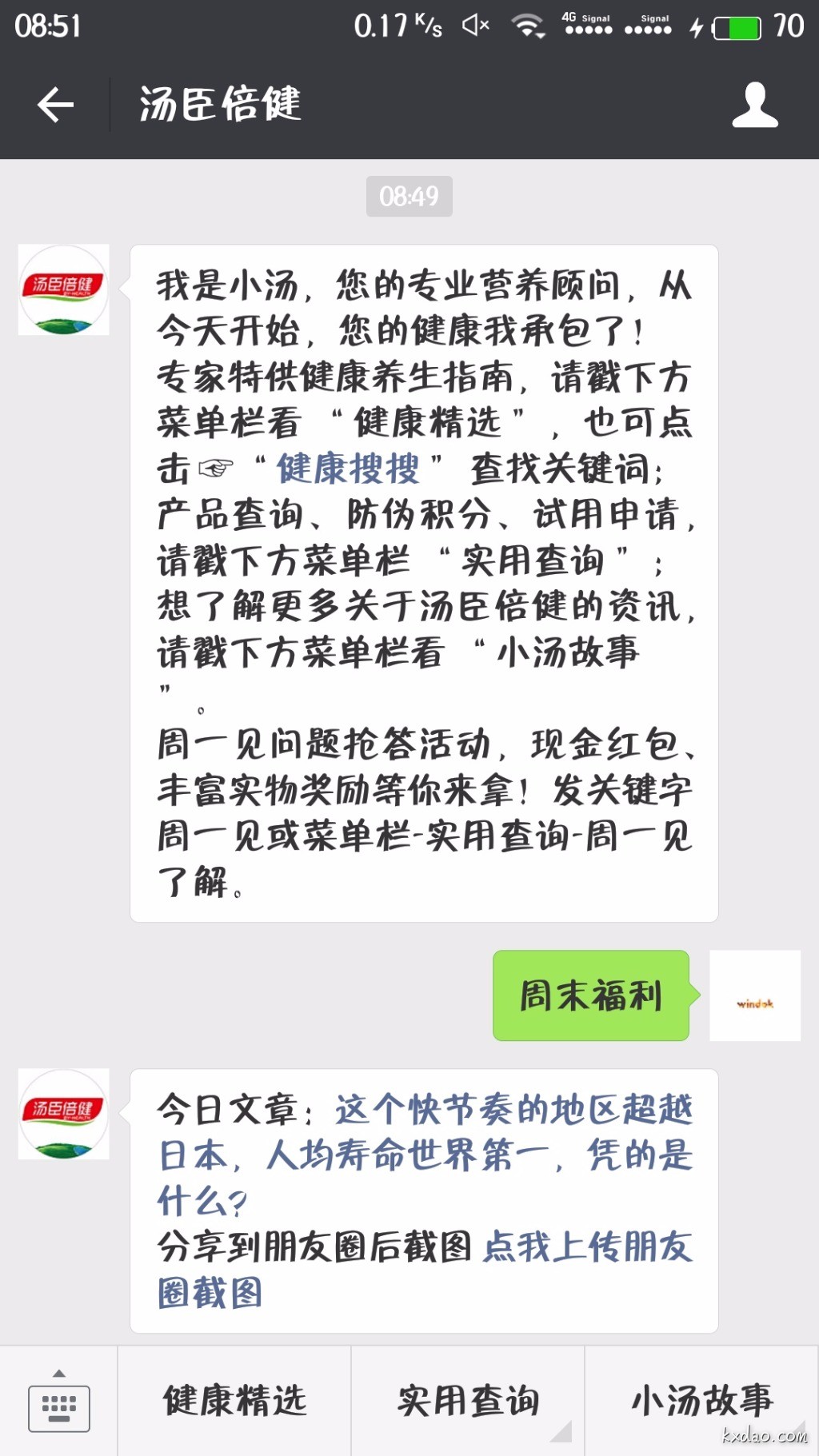
Task: Expand the 实用查询 menu
Action: [468, 1401]
